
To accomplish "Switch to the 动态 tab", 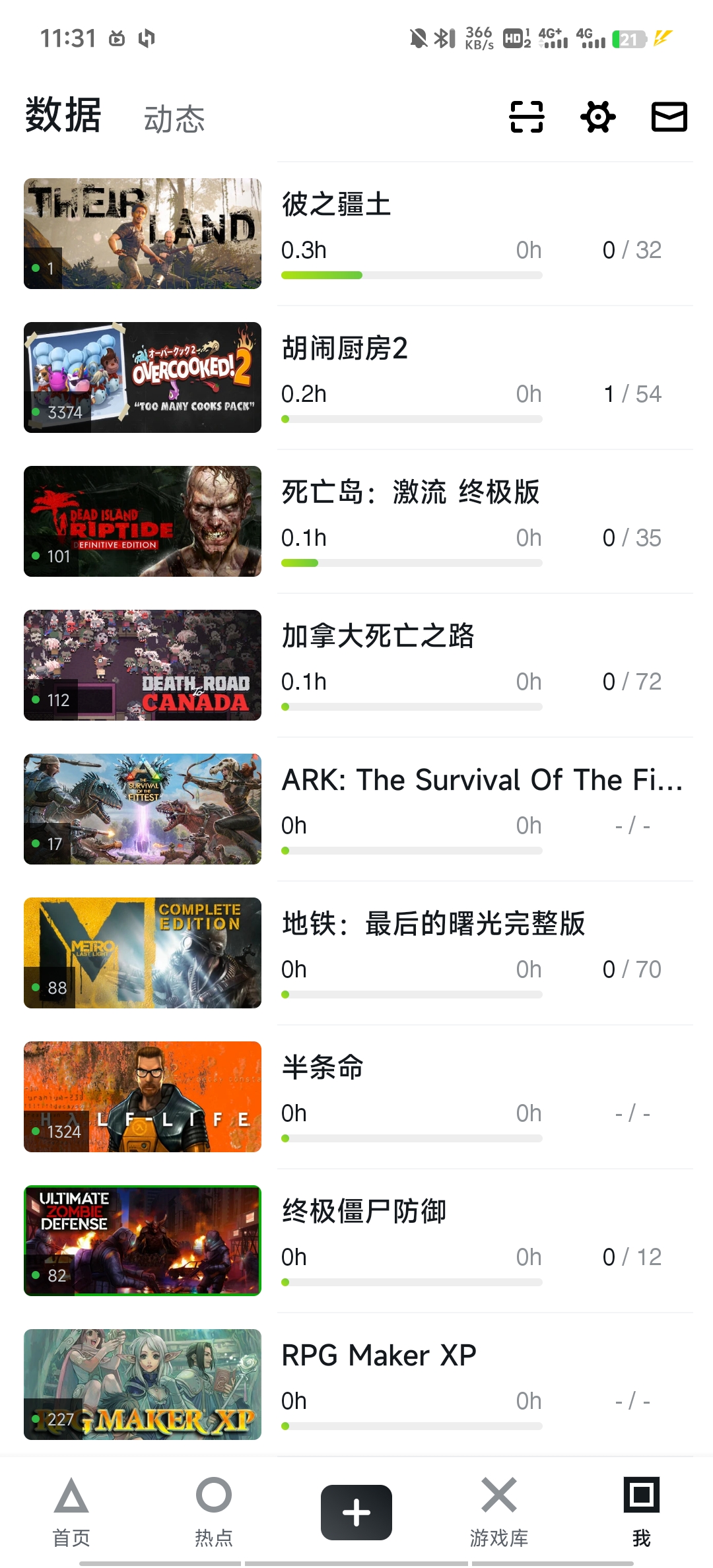I will point(174,119).
